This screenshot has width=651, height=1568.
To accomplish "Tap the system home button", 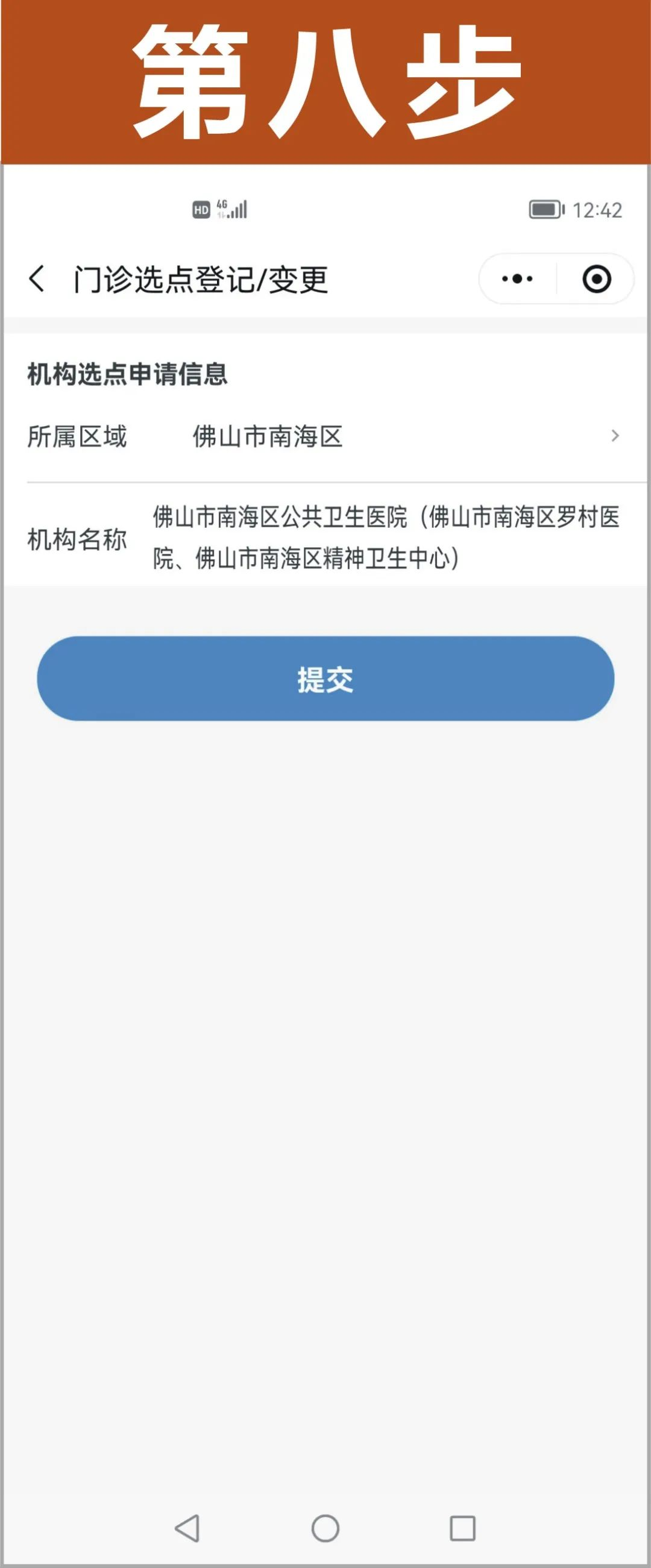I will point(325,1528).
